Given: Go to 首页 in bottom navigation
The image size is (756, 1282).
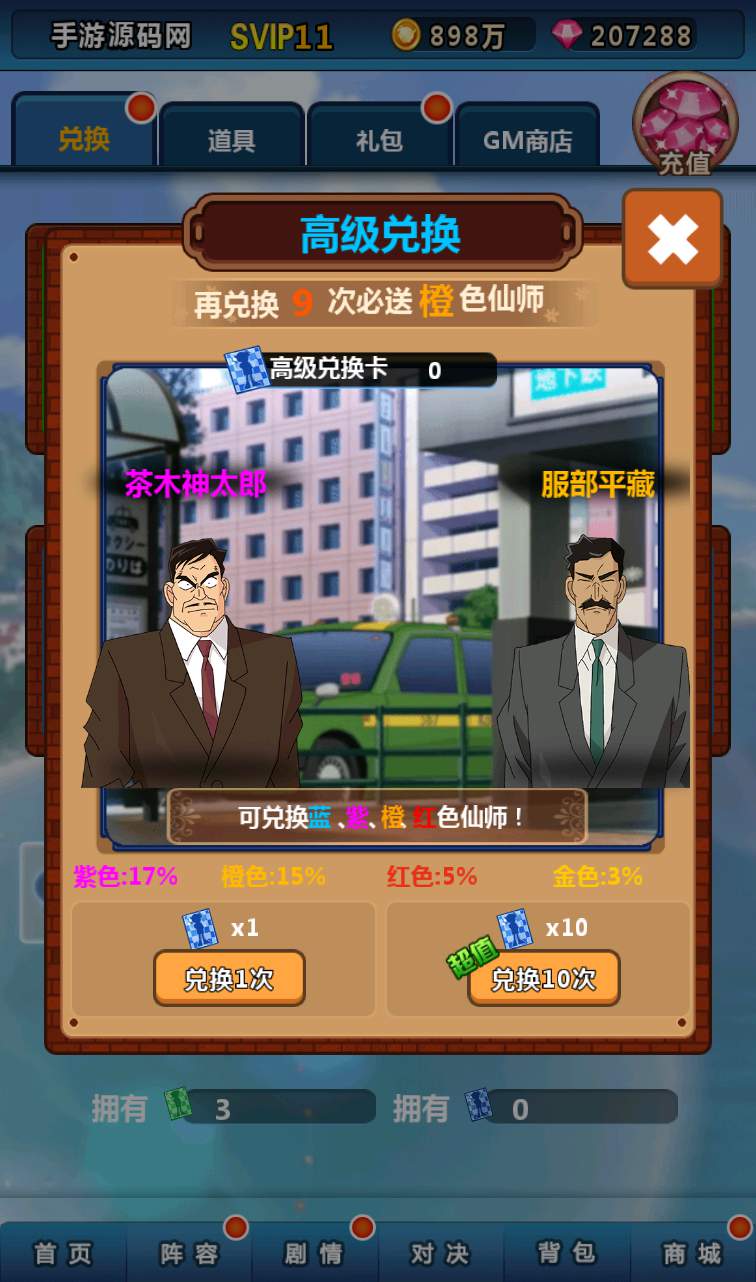Looking at the screenshot, I should tap(63, 1253).
